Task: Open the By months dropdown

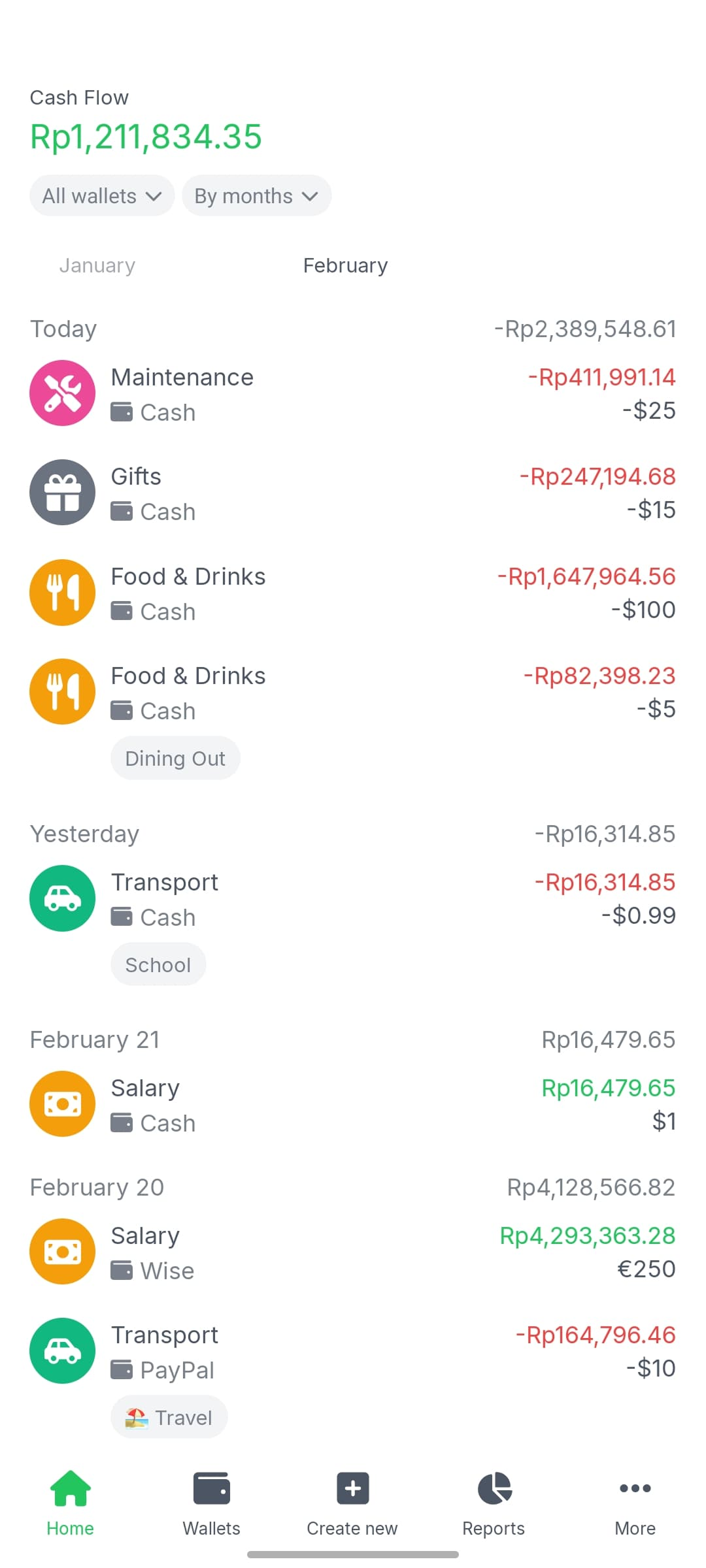Action: (256, 195)
